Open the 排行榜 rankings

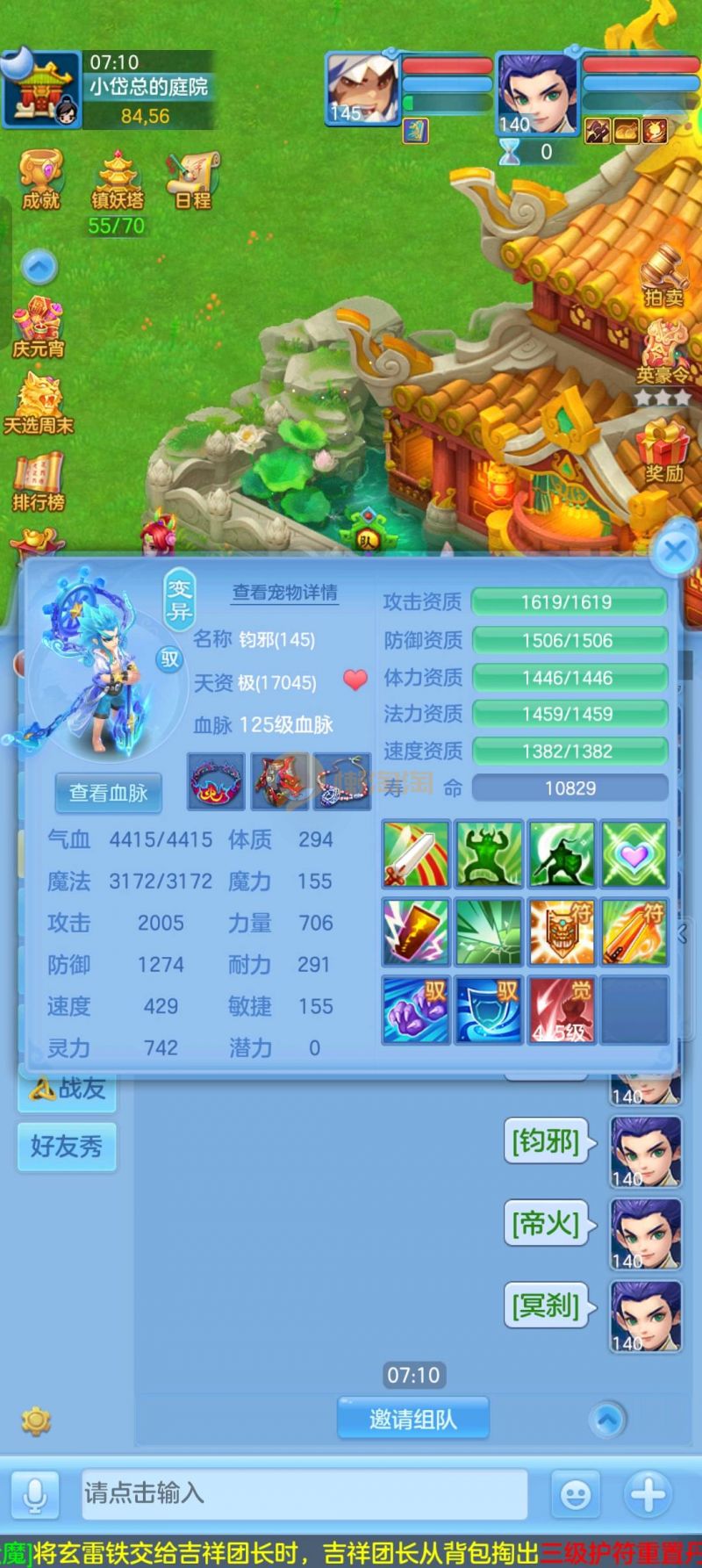coord(39,481)
